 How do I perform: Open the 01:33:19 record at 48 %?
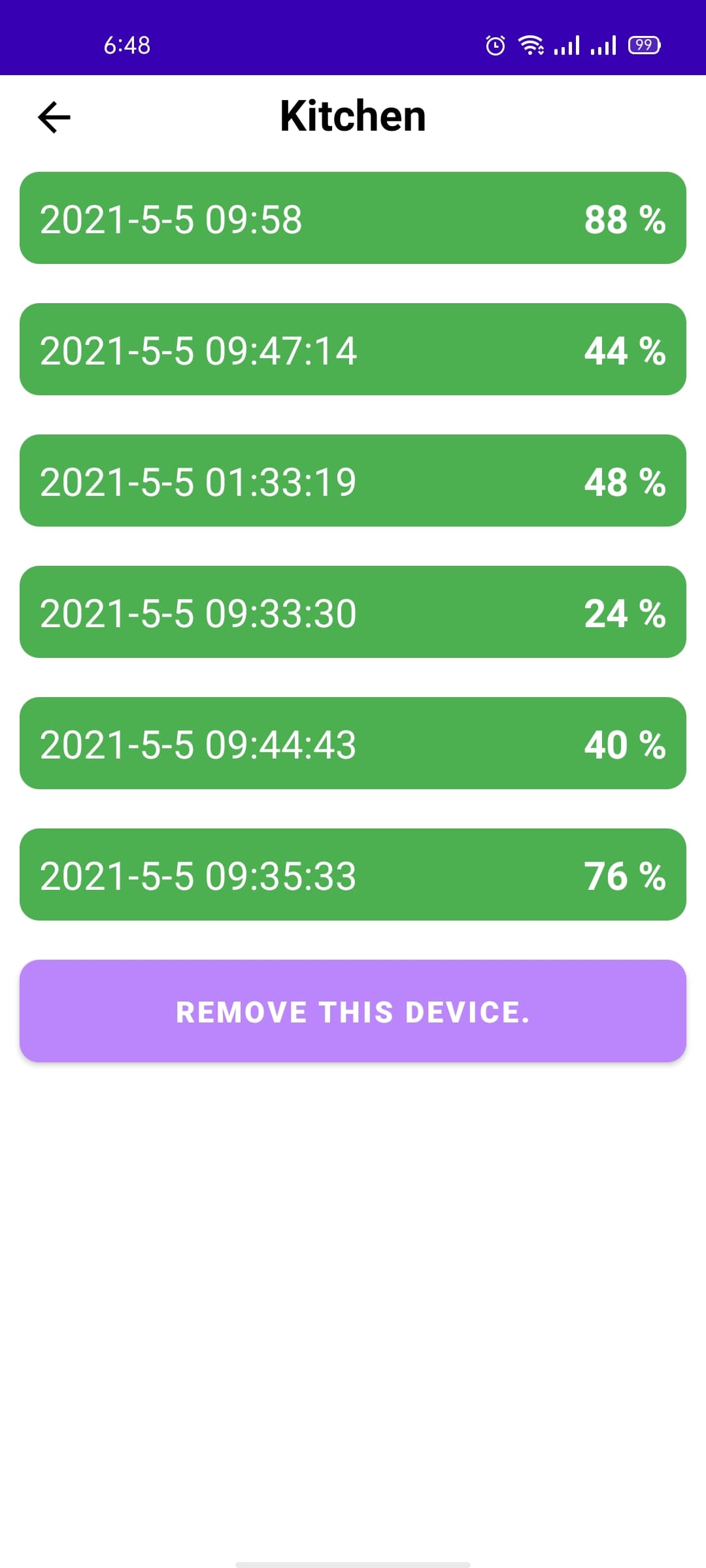(x=353, y=481)
